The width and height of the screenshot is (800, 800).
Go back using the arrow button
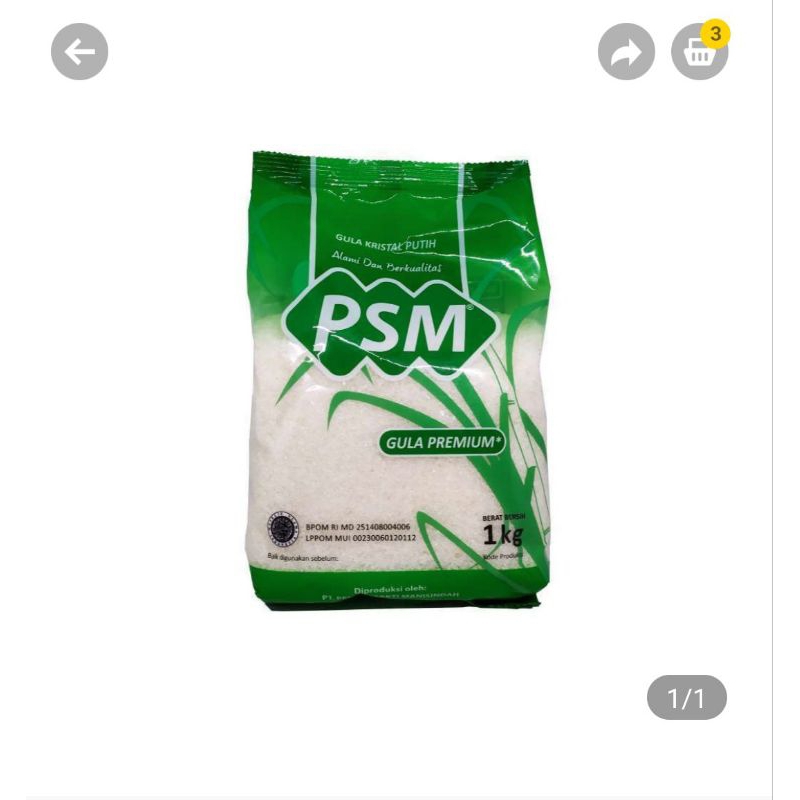79,52
